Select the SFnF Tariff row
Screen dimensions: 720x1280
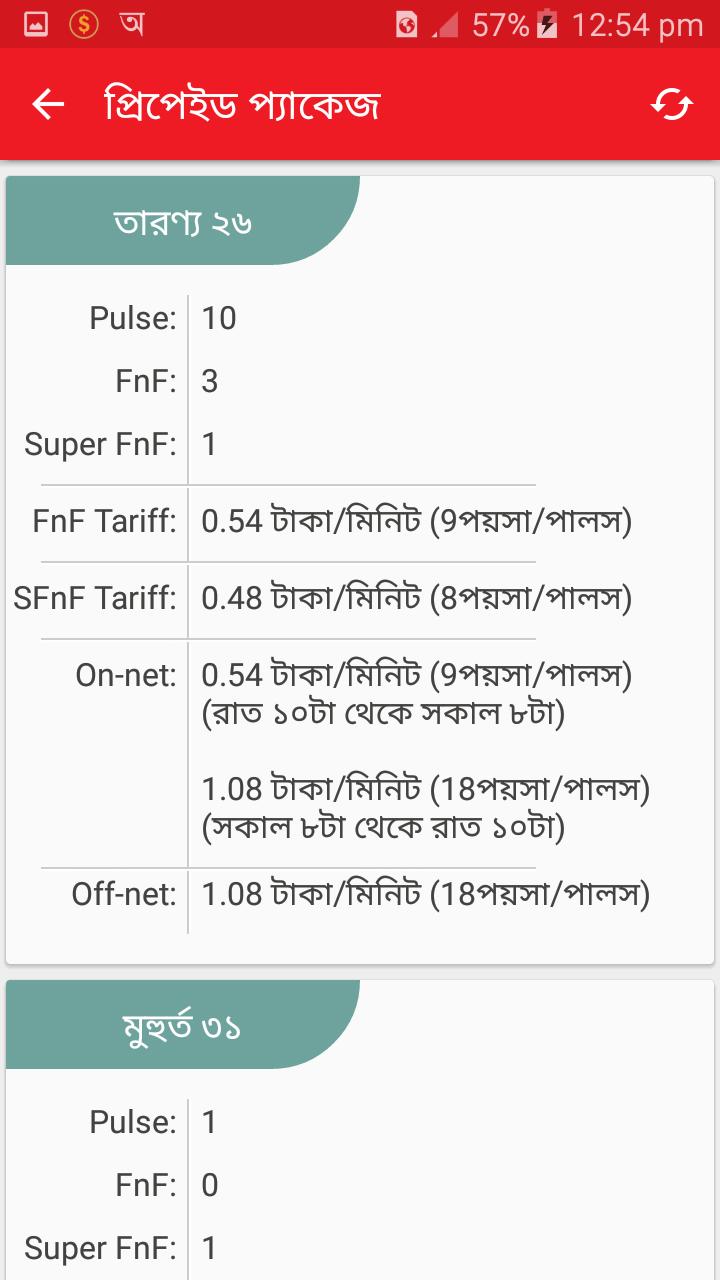pos(360,600)
